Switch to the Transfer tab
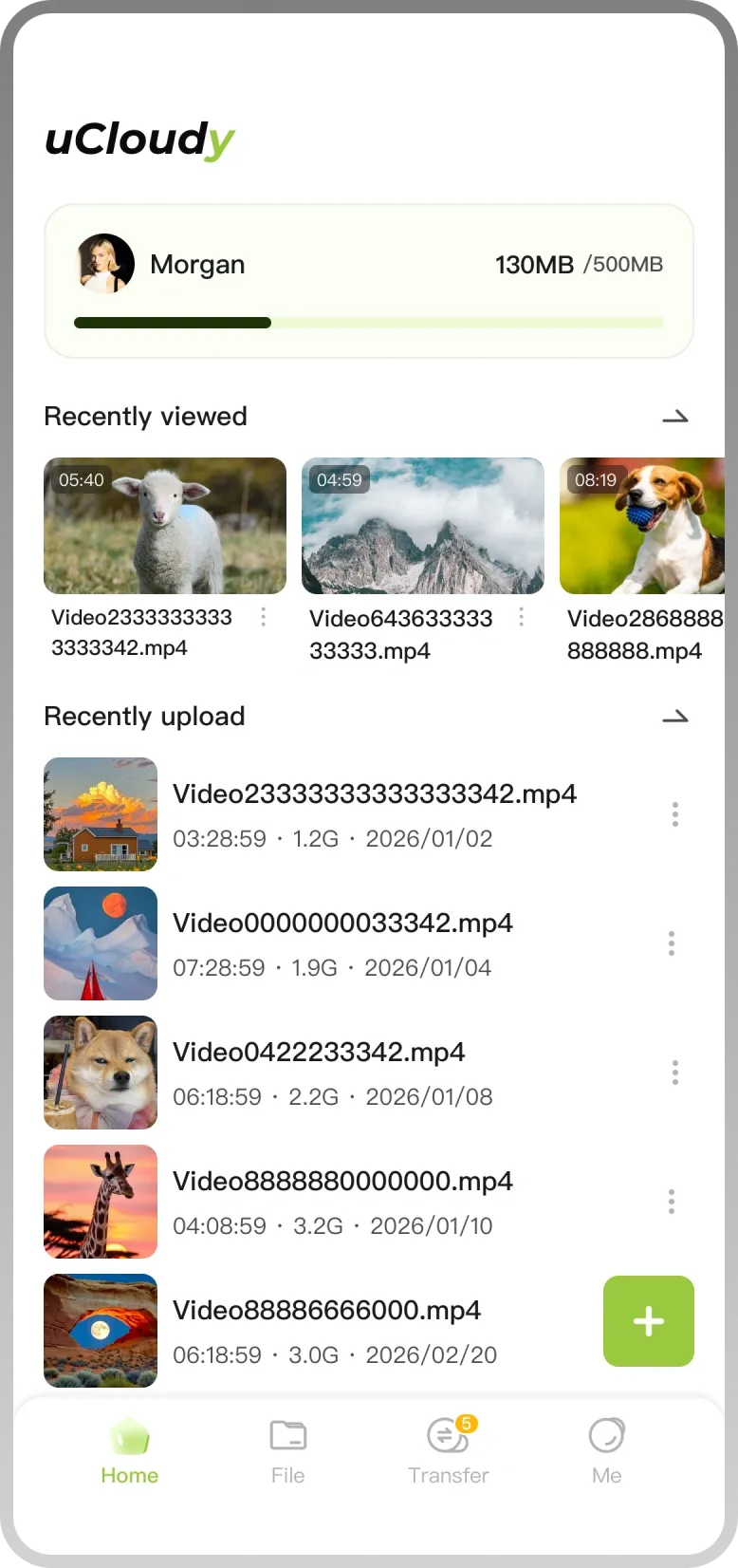The image size is (738, 1568). pyautogui.click(x=448, y=1452)
